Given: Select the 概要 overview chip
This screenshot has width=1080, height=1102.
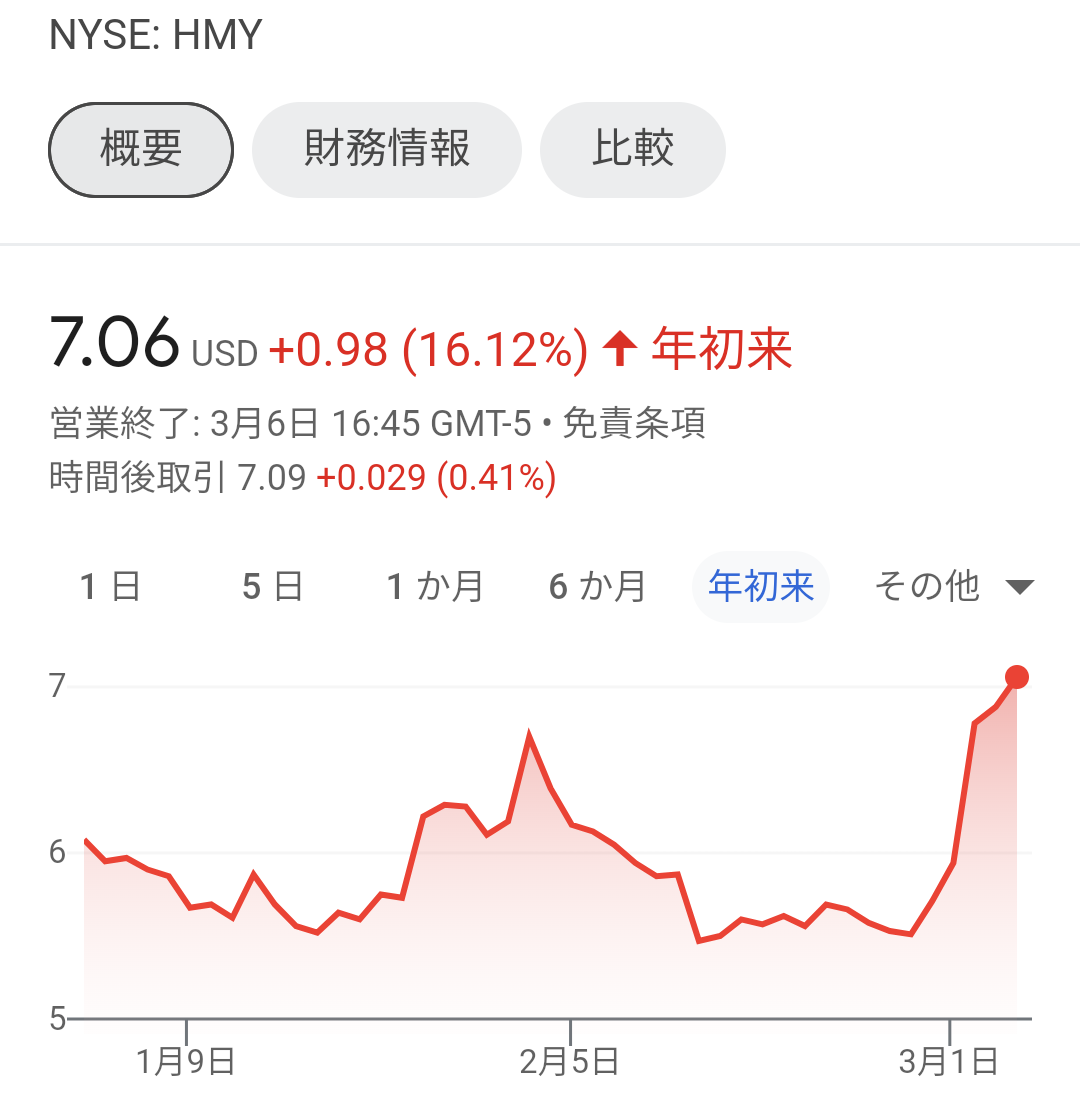Looking at the screenshot, I should pos(141,150).
